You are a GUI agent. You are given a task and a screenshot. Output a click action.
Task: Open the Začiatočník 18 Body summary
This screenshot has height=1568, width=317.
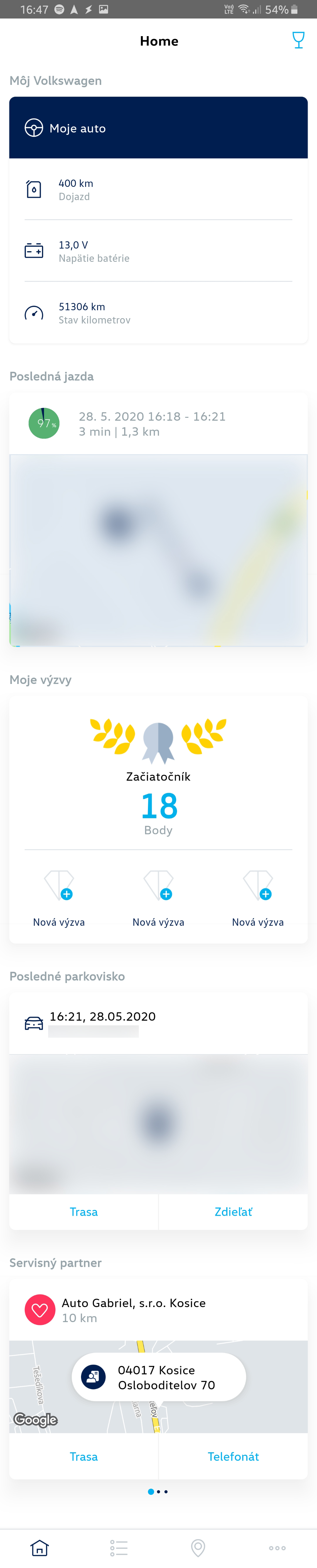point(158,785)
